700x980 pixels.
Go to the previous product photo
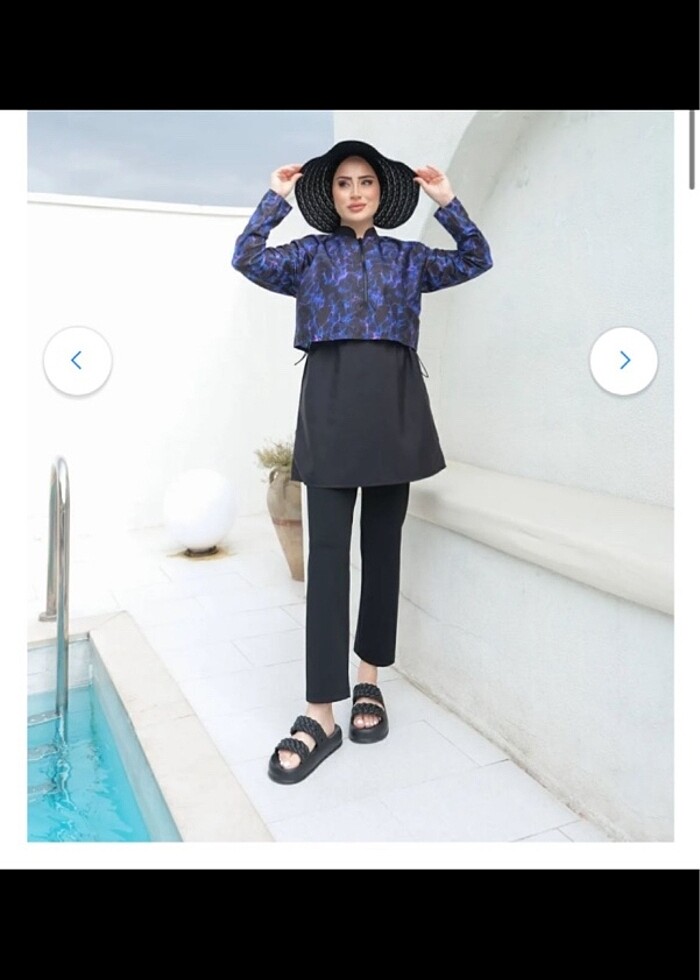77,361
